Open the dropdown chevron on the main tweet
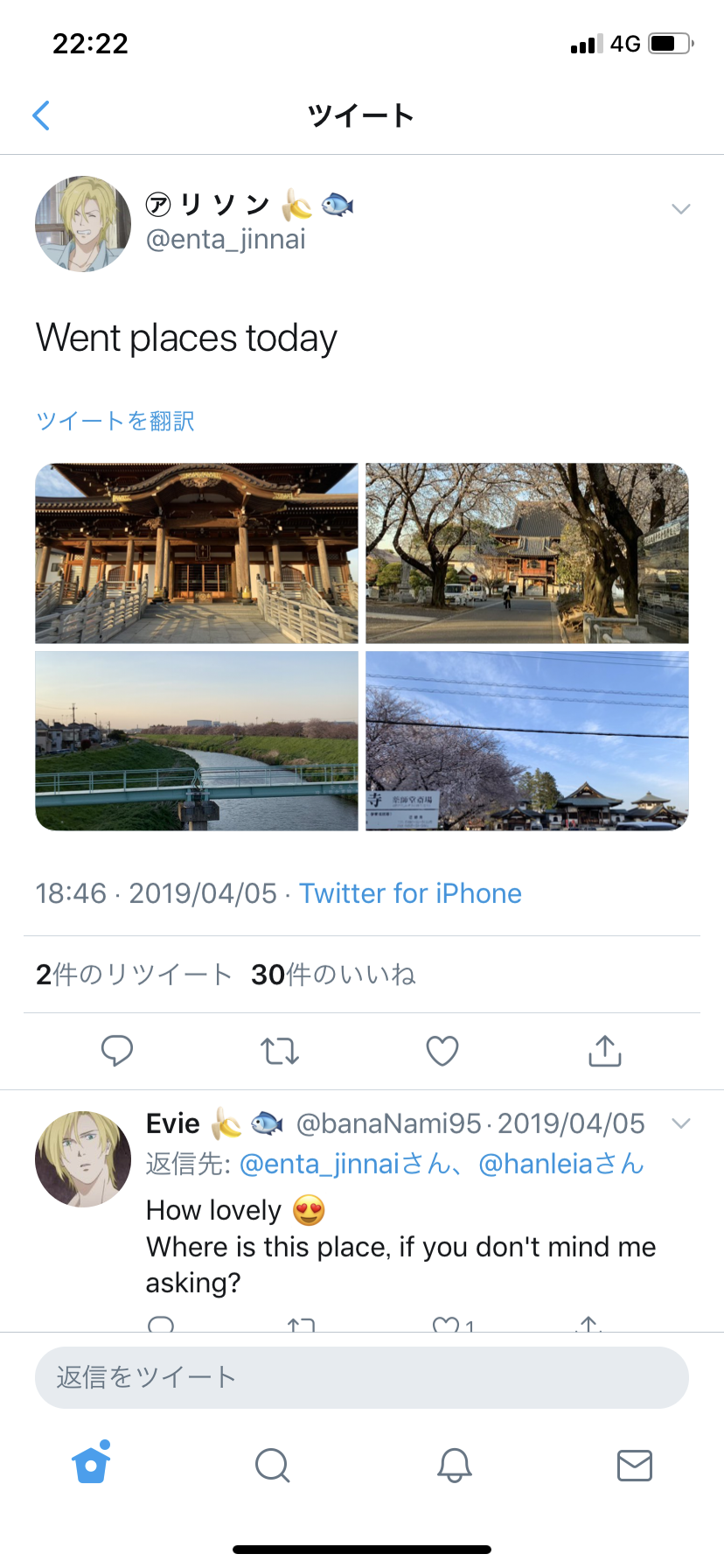 tap(681, 208)
